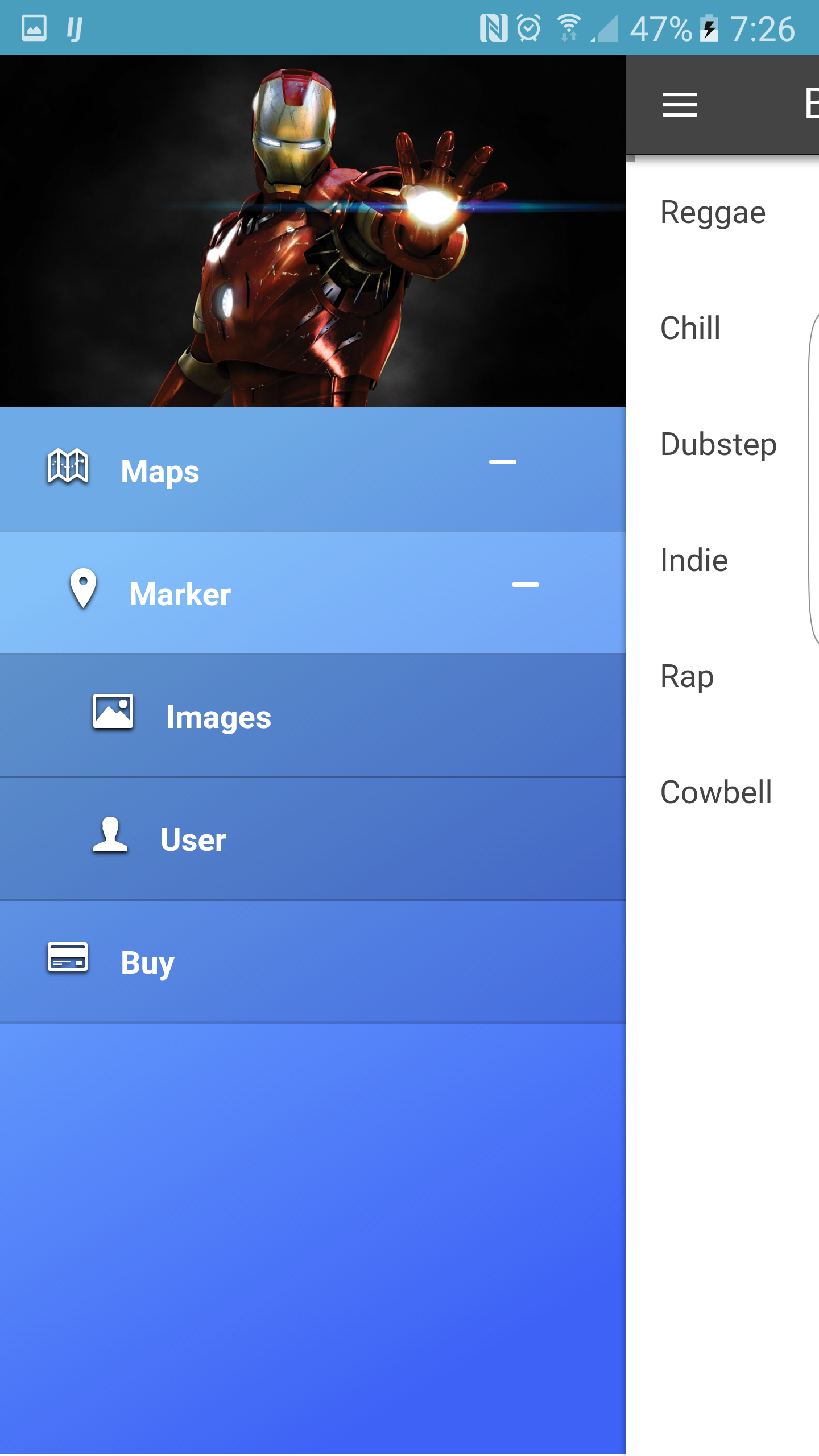819x1456 pixels.
Task: Open the Marker menu item
Action: 313,593
